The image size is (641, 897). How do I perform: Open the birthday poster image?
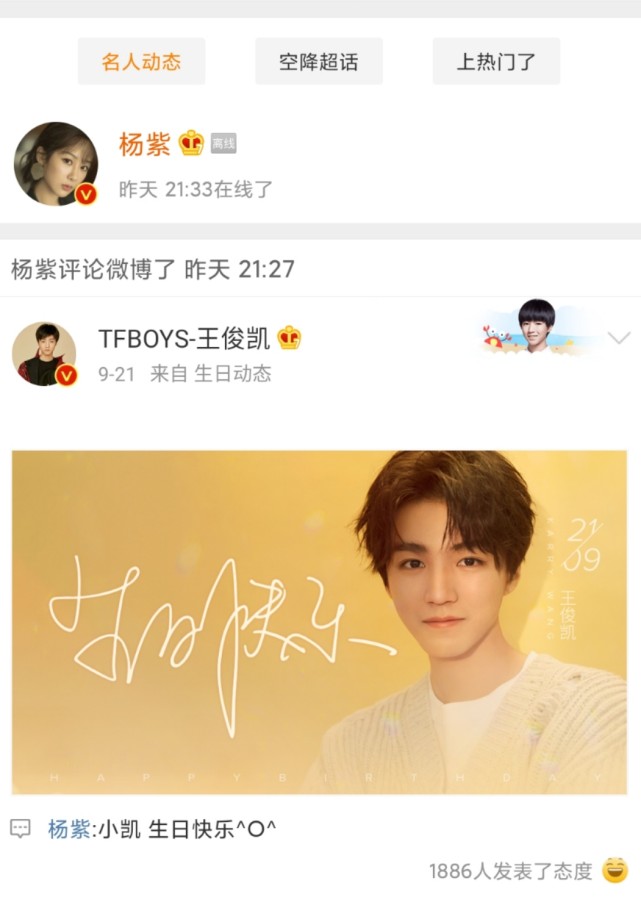[319, 622]
